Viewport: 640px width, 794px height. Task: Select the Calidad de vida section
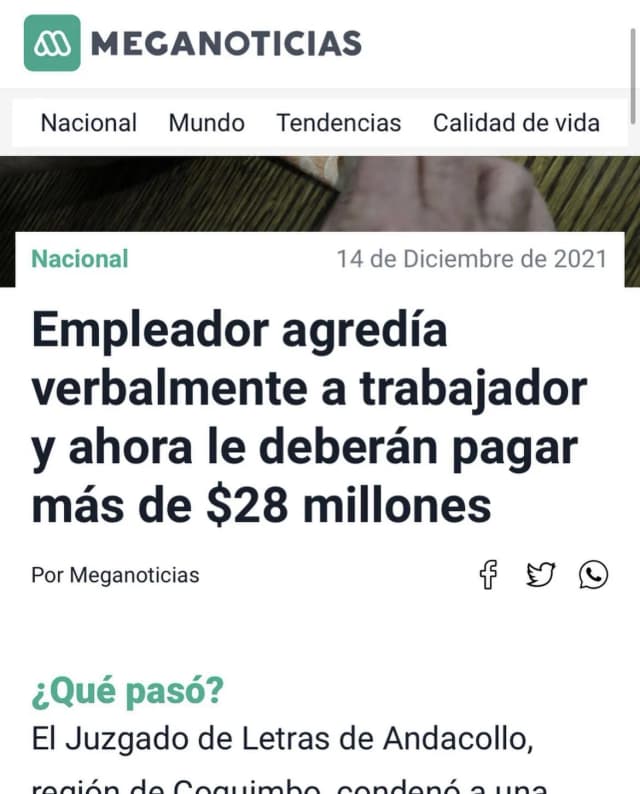(x=516, y=123)
